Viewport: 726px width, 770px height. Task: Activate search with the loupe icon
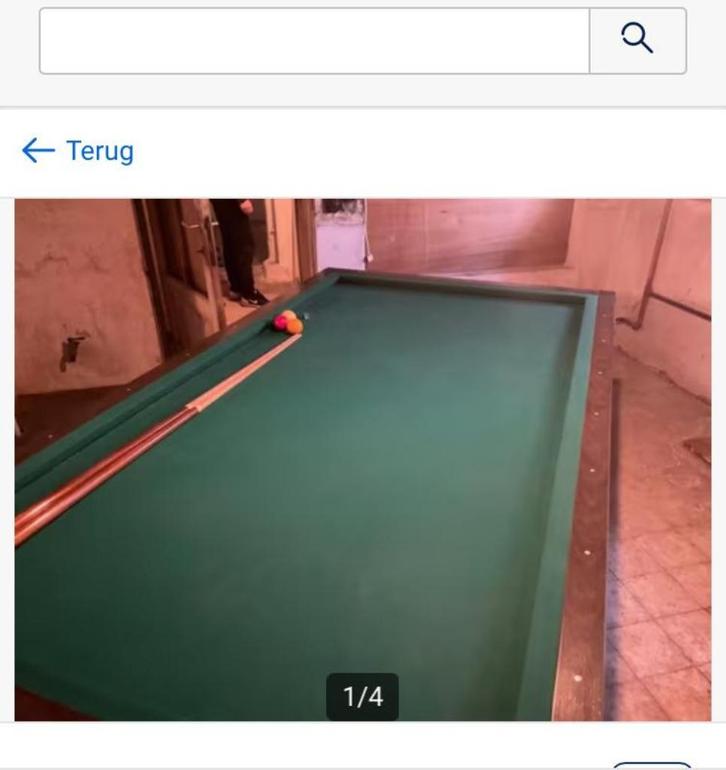point(638,40)
